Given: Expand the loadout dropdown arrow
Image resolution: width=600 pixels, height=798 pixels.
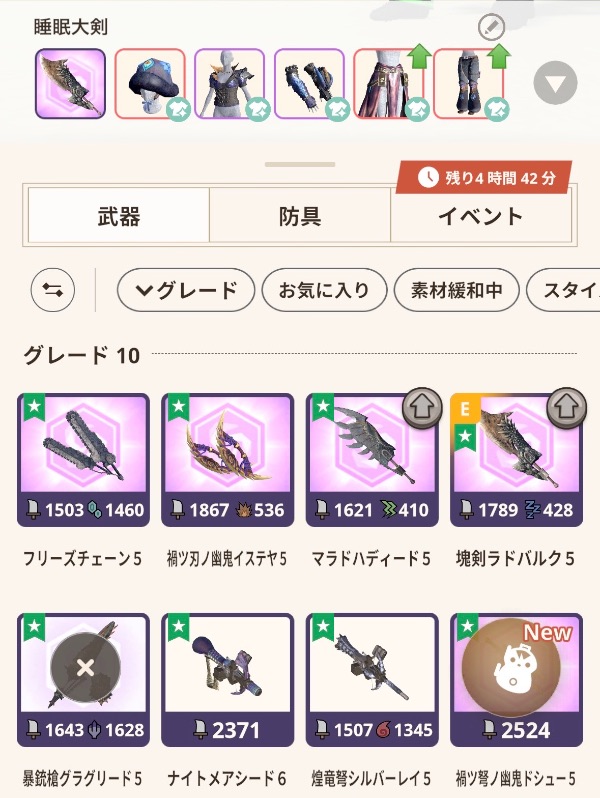Looking at the screenshot, I should (555, 84).
